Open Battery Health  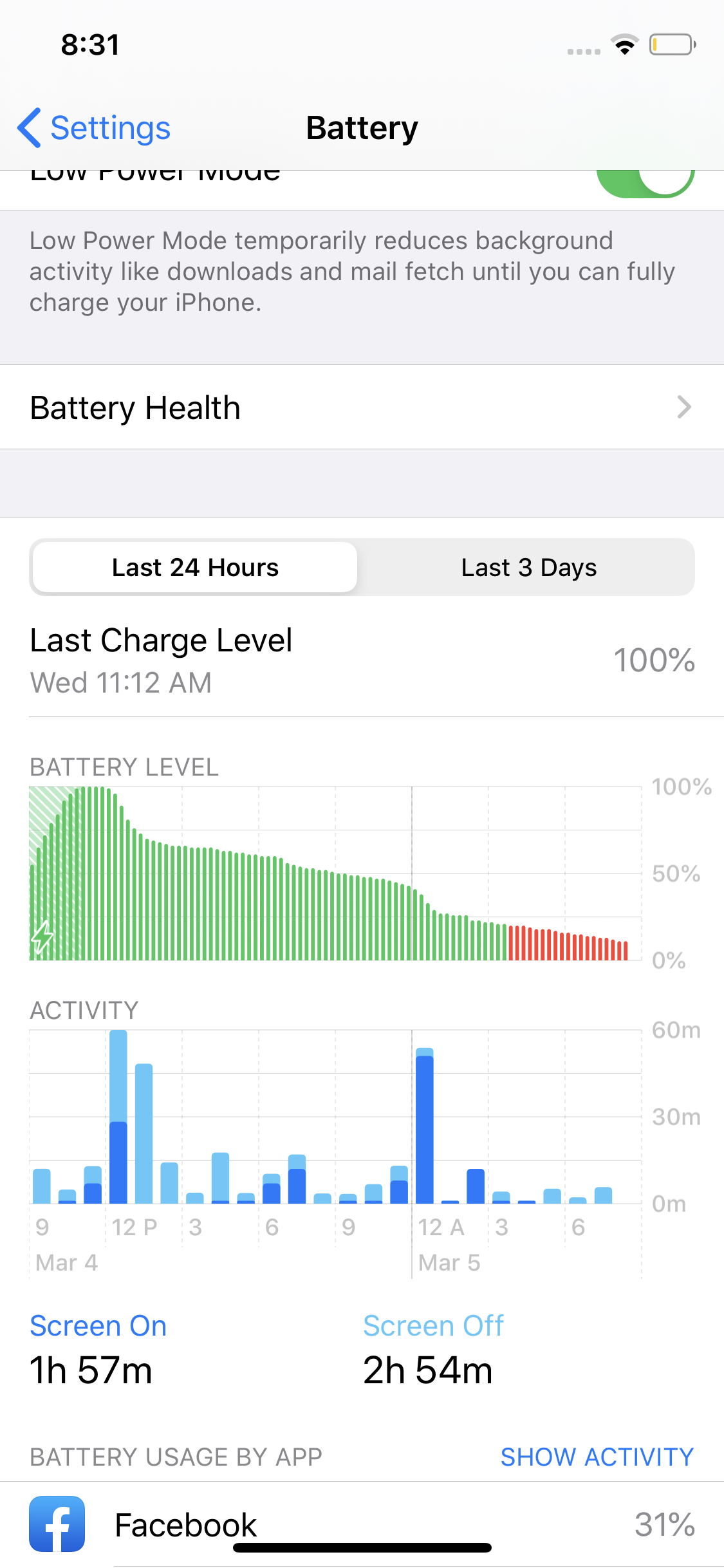point(362,407)
